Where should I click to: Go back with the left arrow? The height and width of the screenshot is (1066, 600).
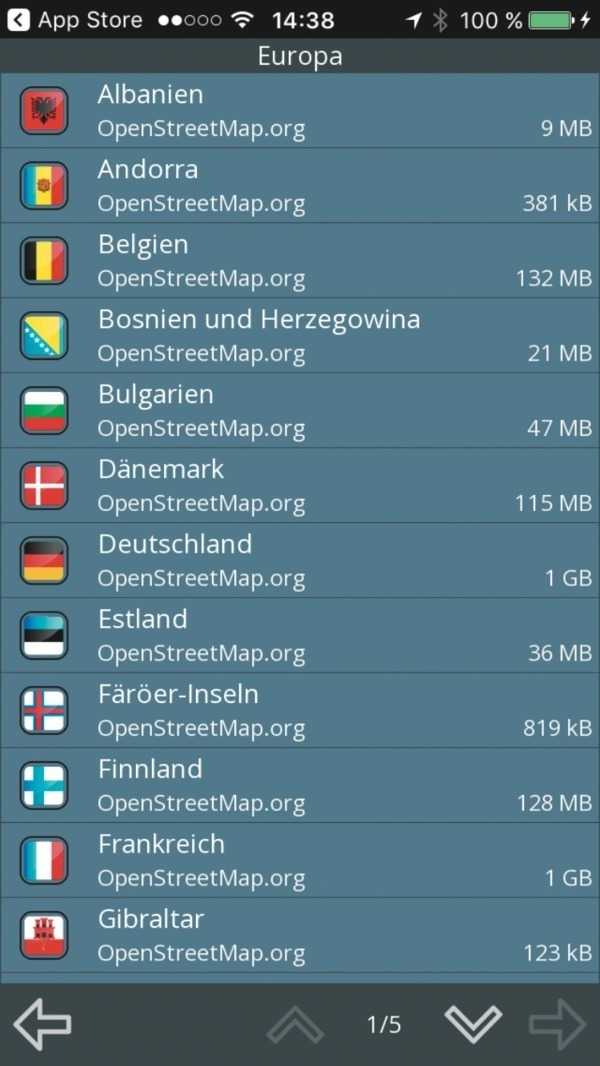click(x=42, y=1024)
